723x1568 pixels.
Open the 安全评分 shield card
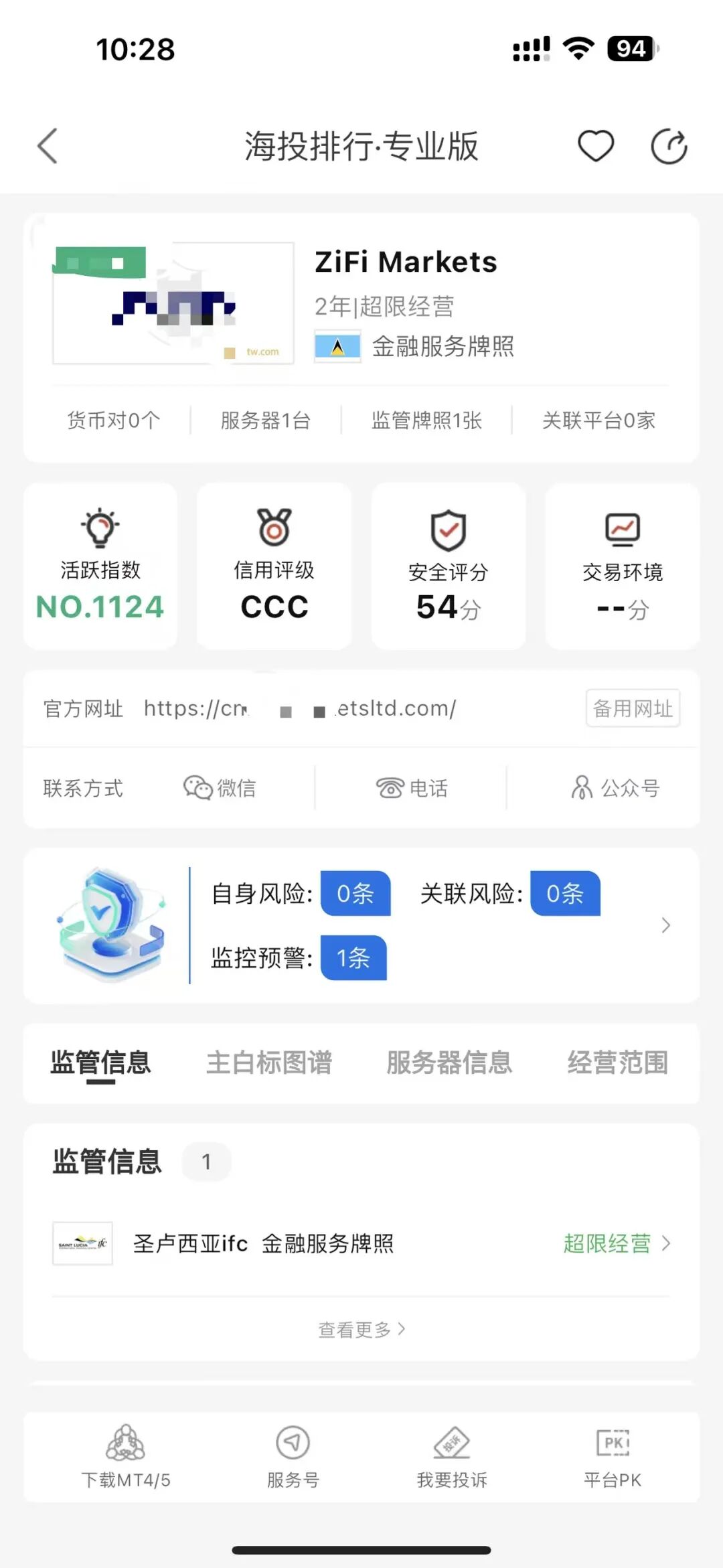click(448, 566)
